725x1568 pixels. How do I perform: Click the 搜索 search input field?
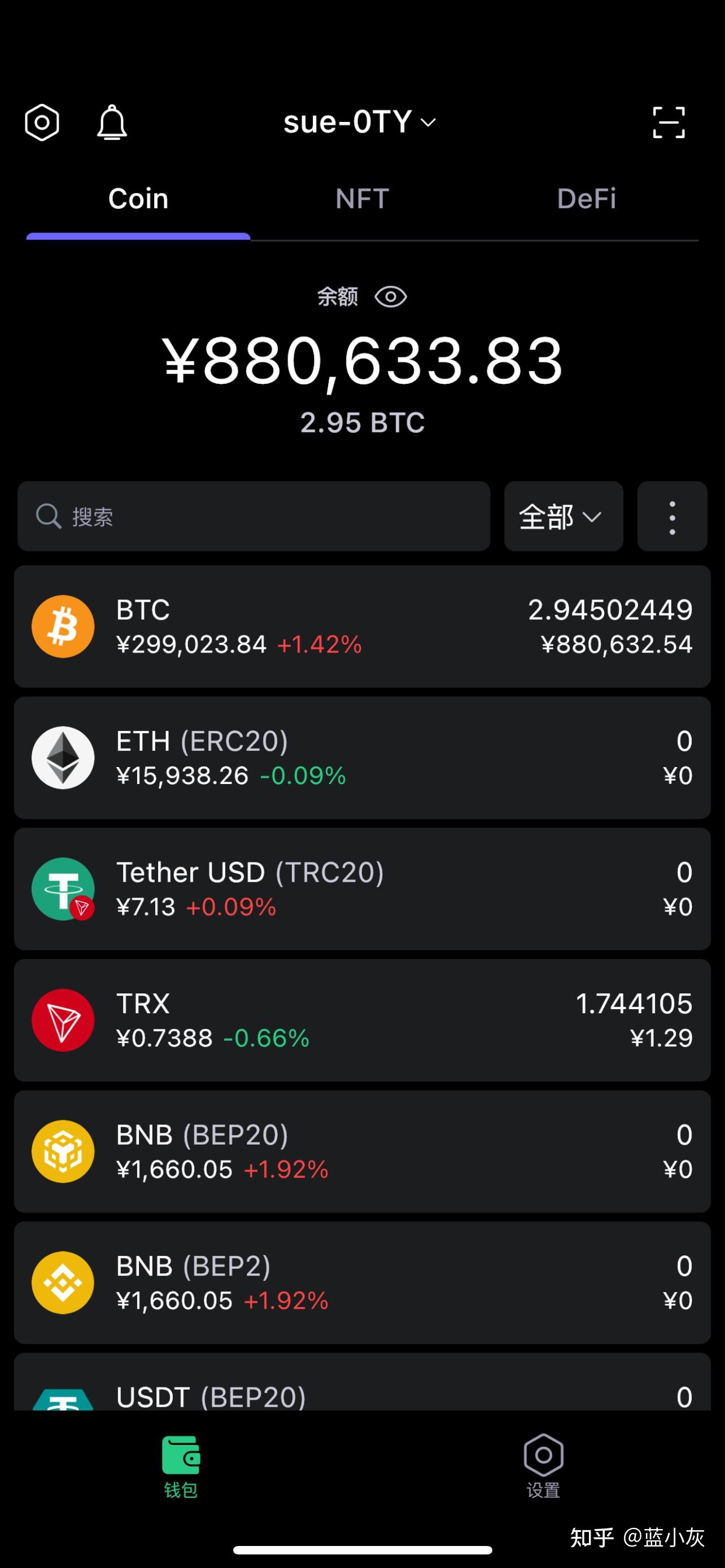click(253, 517)
